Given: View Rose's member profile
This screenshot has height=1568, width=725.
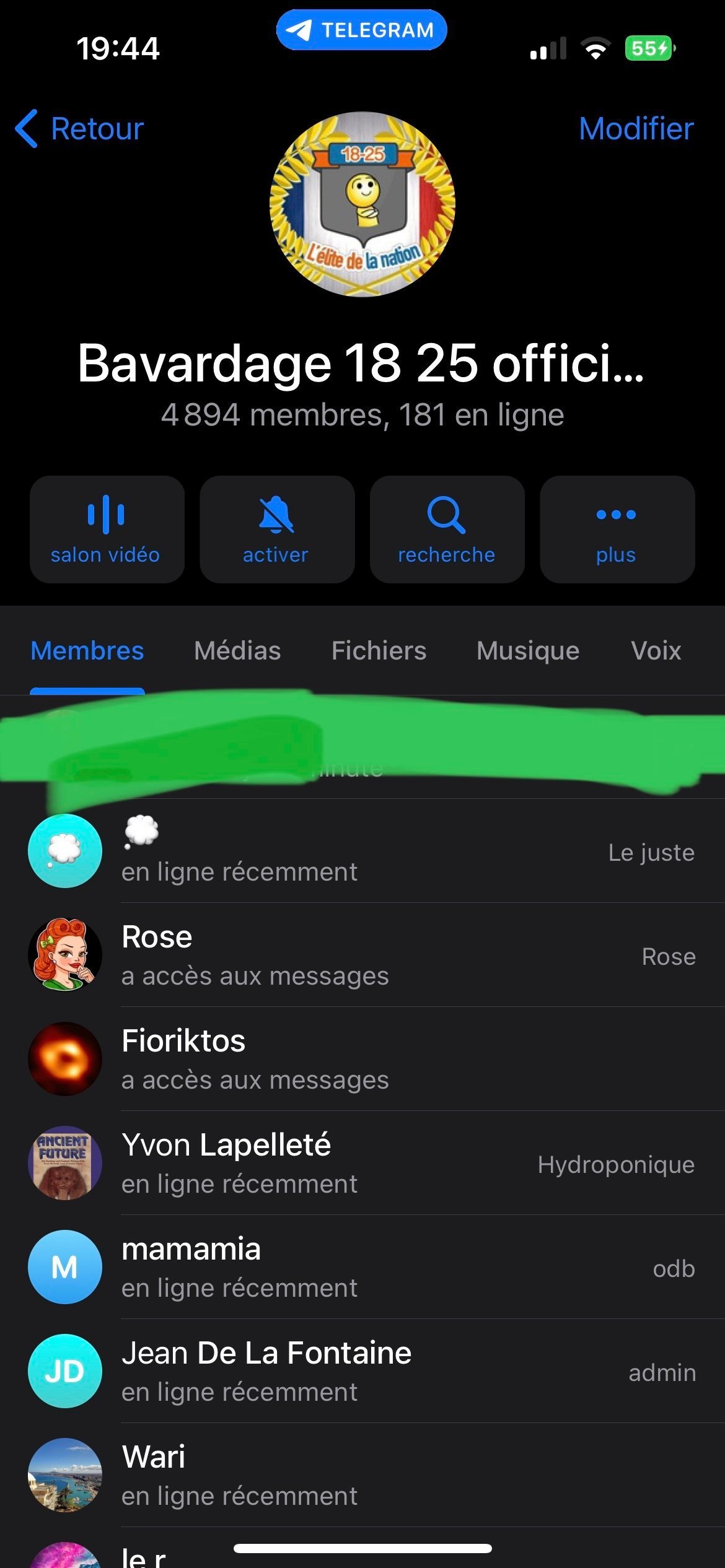Looking at the screenshot, I should click(362, 956).
